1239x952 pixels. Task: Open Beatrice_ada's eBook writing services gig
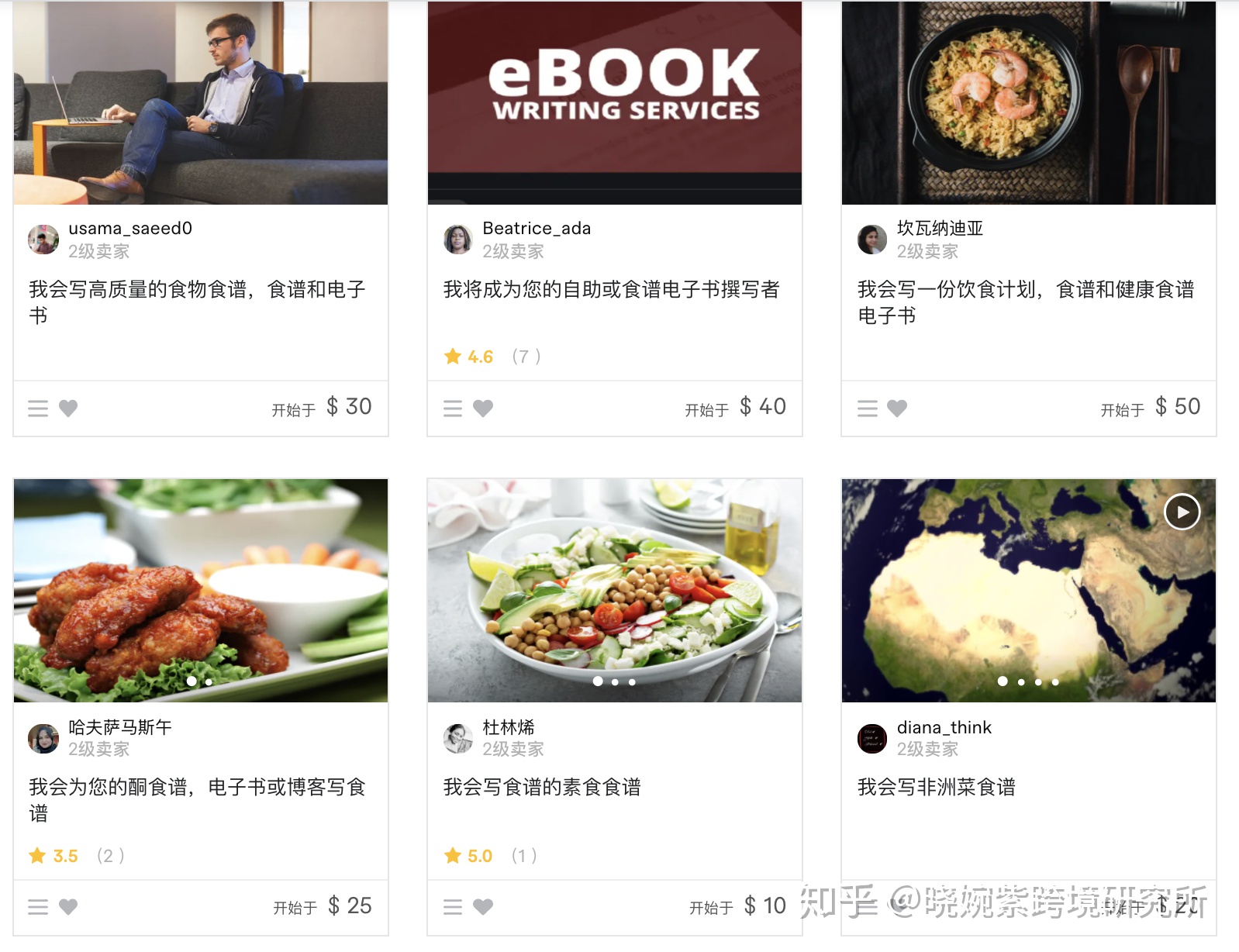(x=614, y=103)
